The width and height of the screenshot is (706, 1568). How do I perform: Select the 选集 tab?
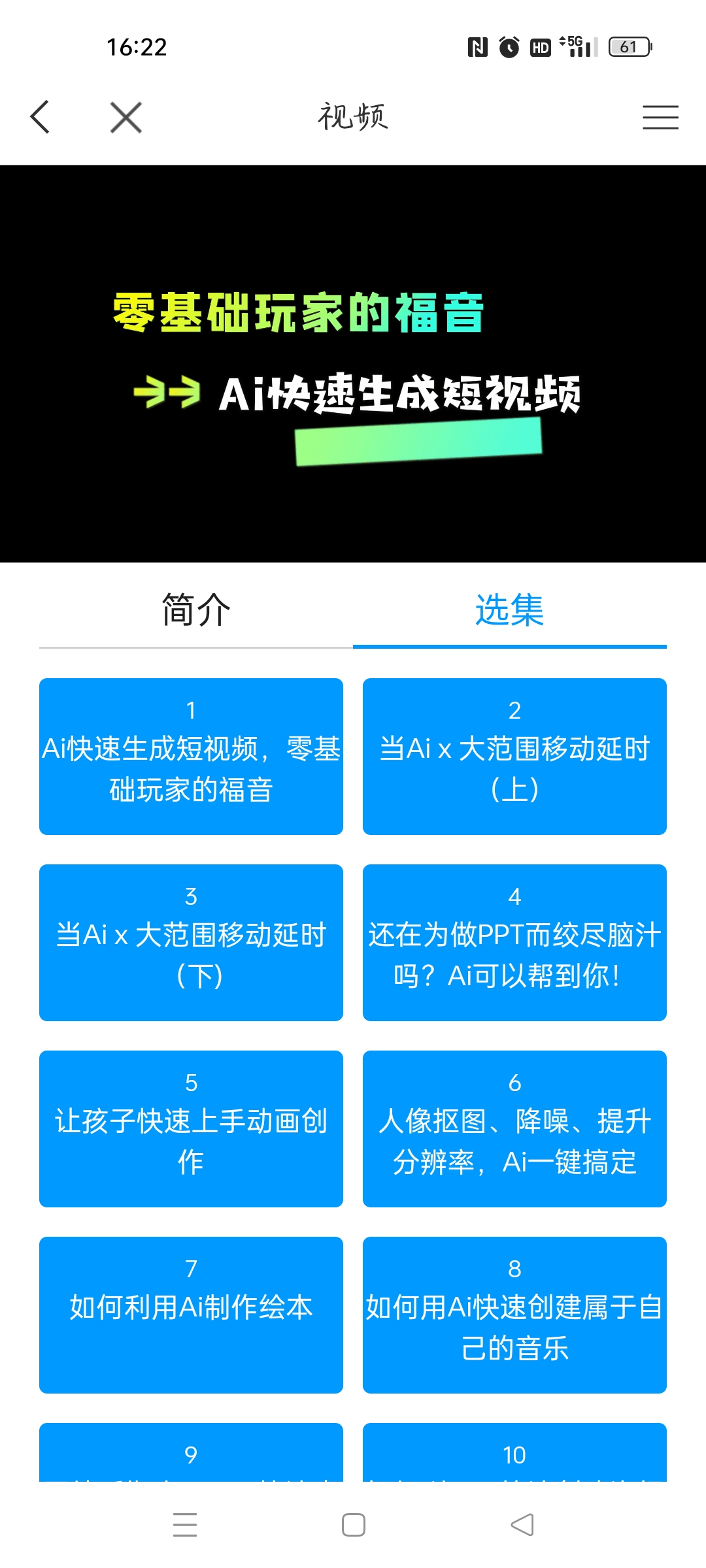coord(510,610)
